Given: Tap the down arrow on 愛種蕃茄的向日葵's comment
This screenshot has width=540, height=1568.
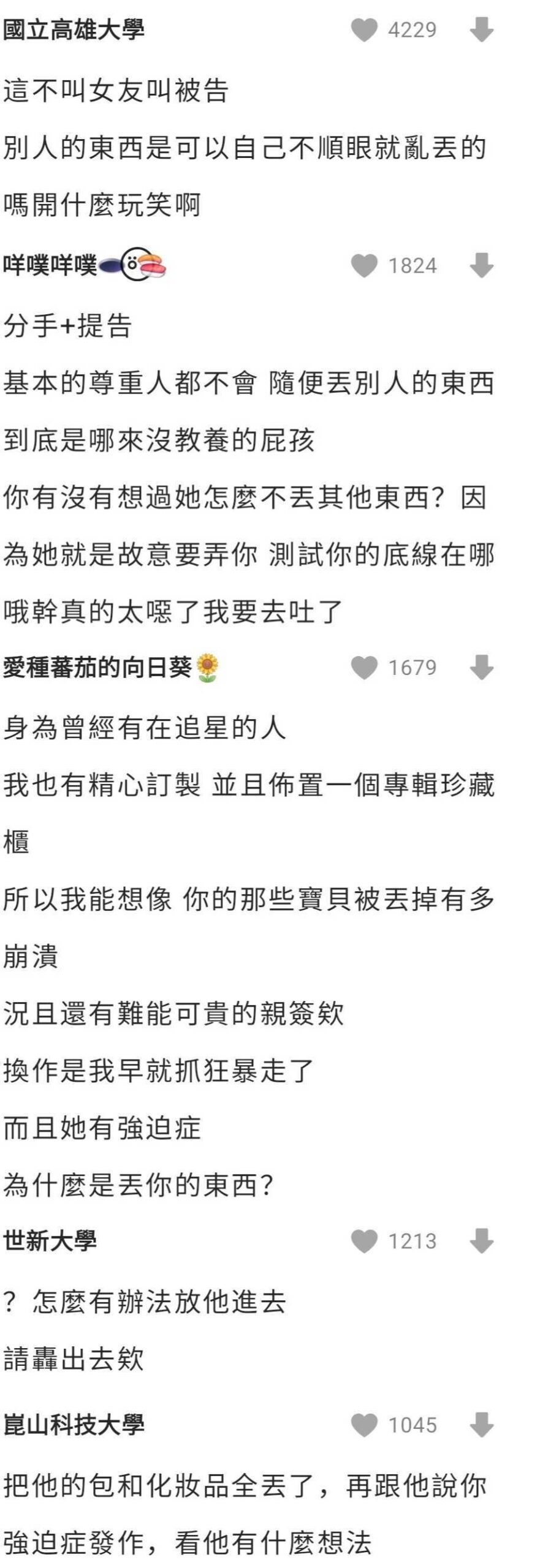Looking at the screenshot, I should pos(481,667).
